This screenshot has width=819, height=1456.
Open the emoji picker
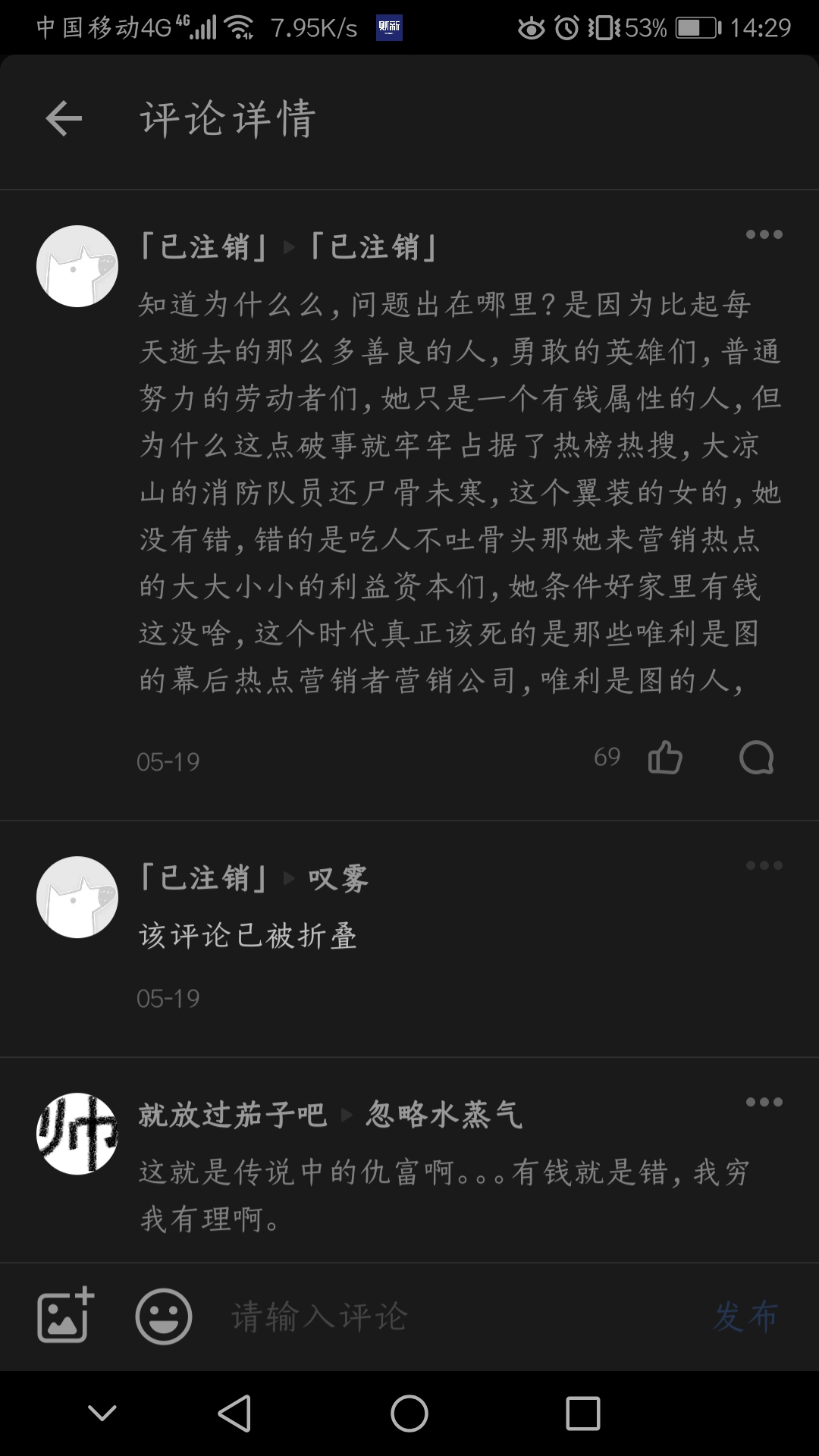click(x=163, y=1316)
